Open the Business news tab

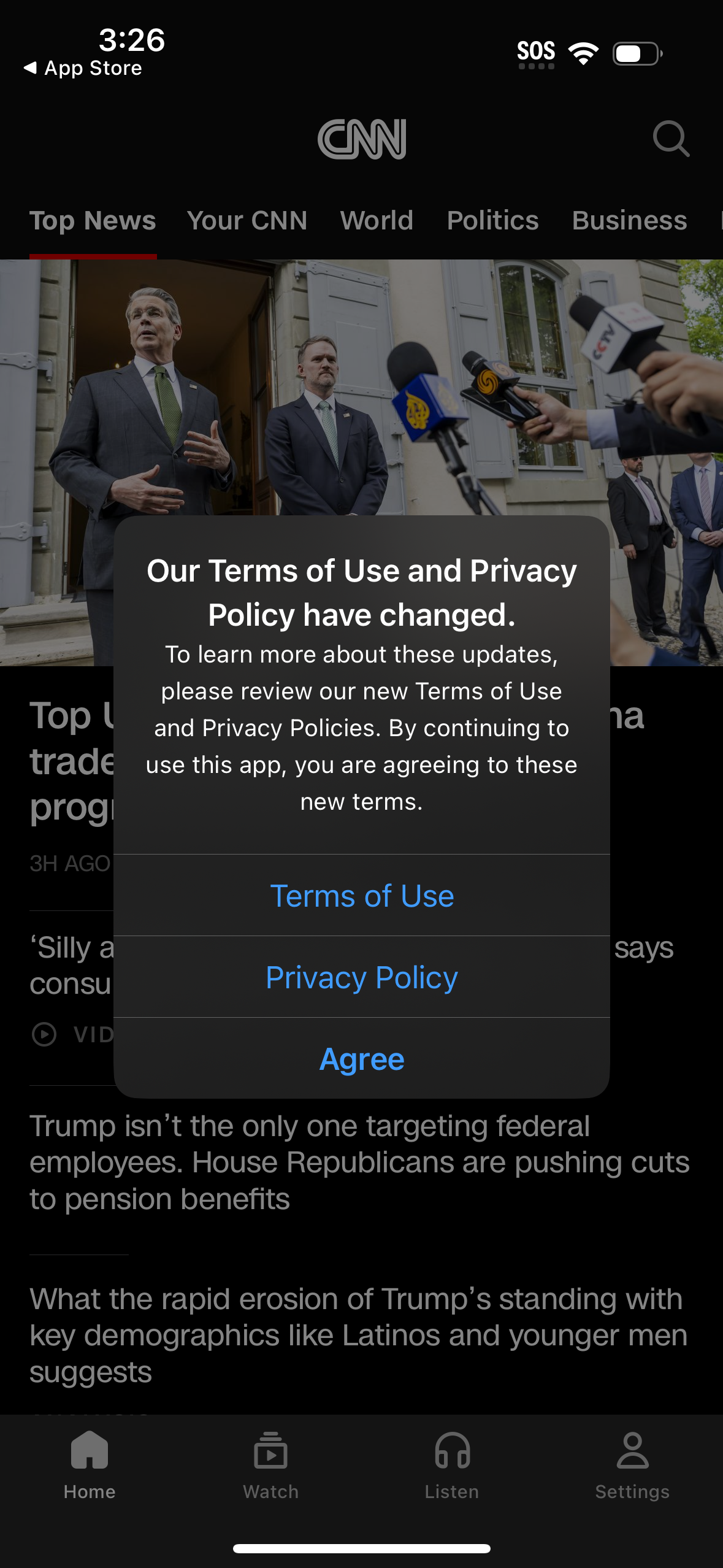pos(629,221)
